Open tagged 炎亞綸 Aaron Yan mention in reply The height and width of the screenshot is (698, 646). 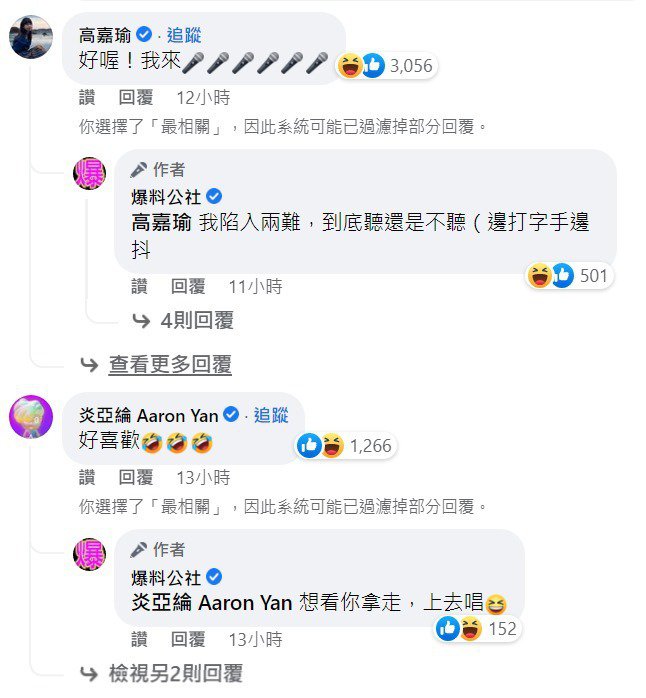(212, 603)
